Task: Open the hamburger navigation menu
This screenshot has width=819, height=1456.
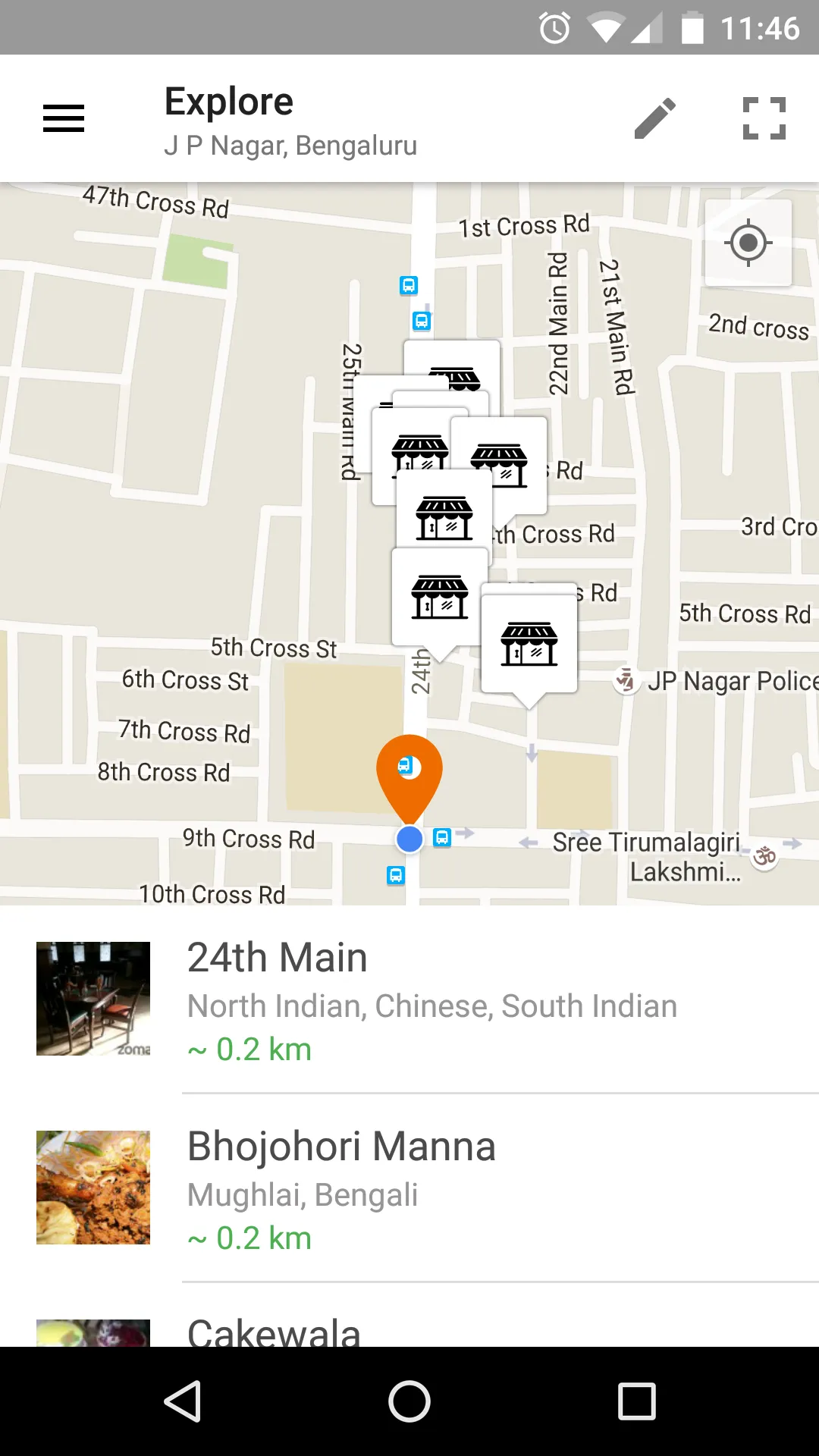Action: (64, 118)
